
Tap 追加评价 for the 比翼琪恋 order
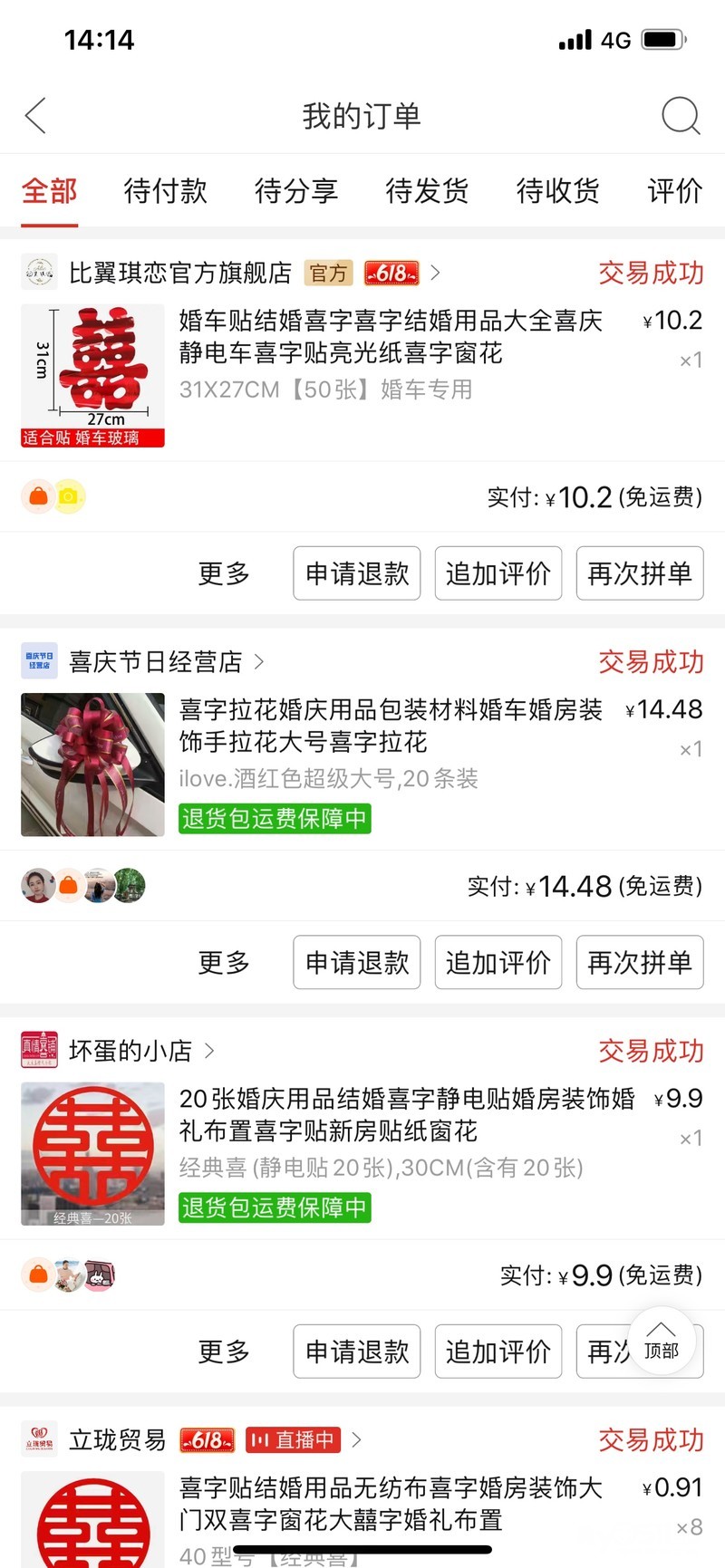point(498,573)
